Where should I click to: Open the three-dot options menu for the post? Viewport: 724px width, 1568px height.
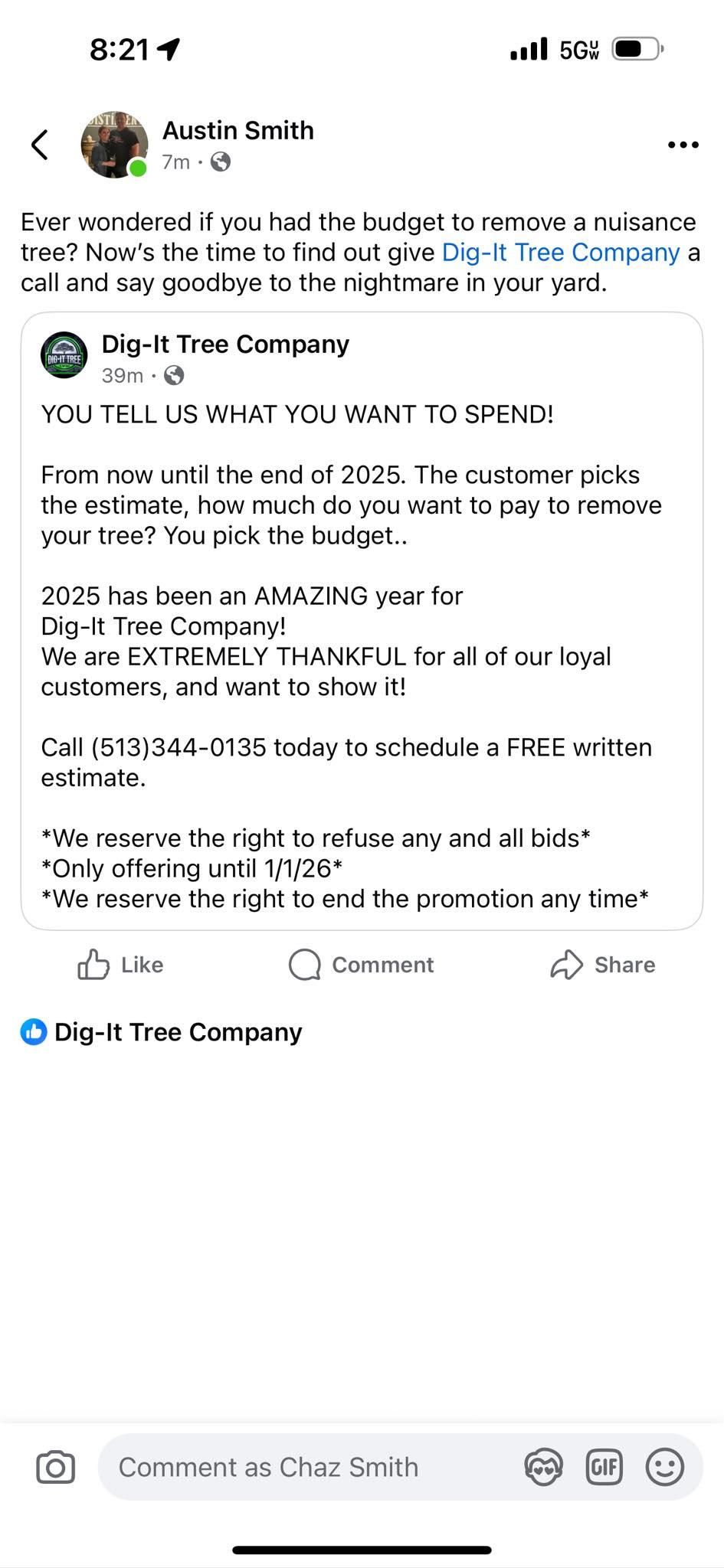[680, 144]
